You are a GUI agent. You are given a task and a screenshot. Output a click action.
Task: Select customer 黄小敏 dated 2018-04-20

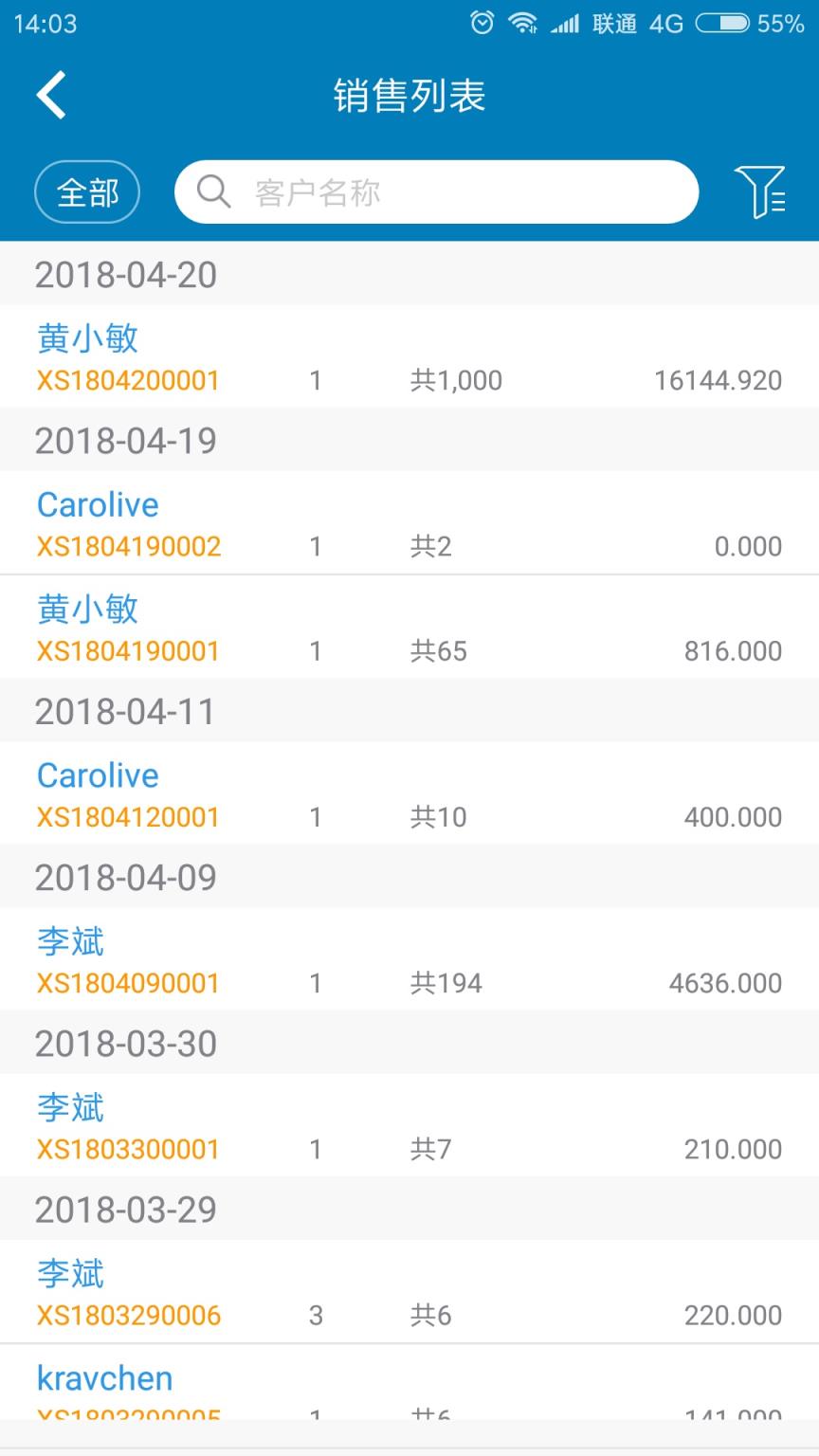[x=88, y=338]
